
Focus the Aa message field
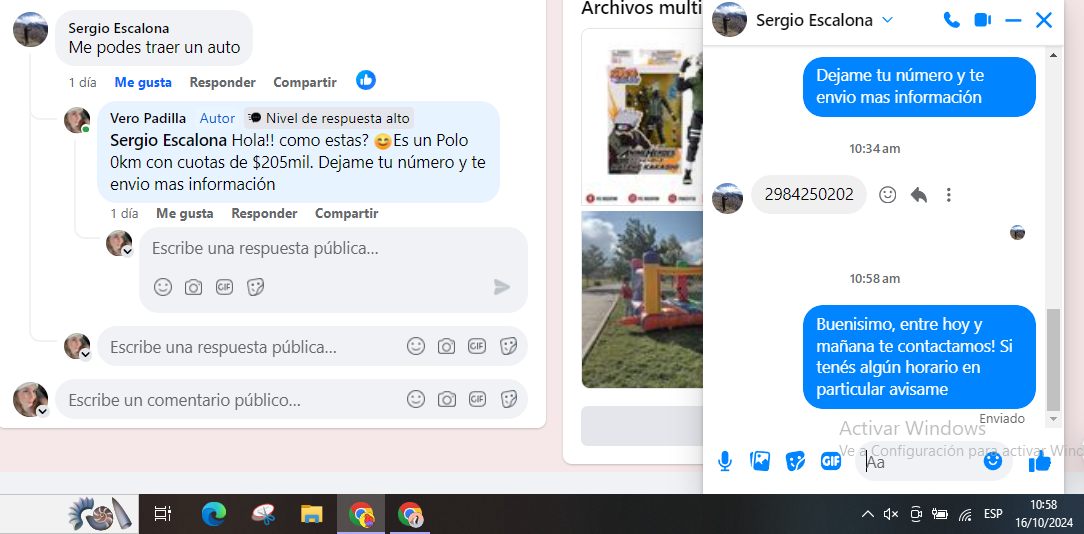tap(920, 462)
